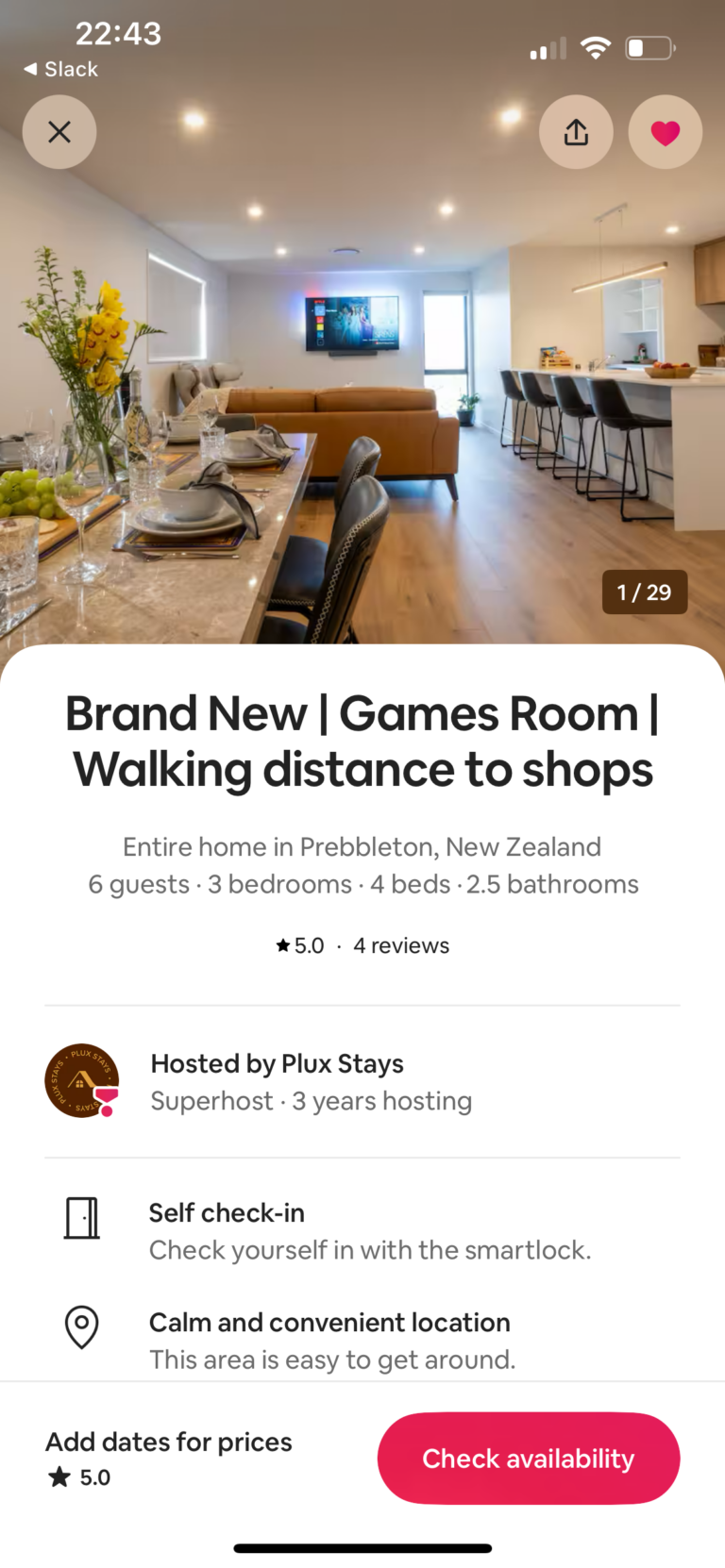
Task: Share this Prebbleton listing
Action: coord(576,132)
